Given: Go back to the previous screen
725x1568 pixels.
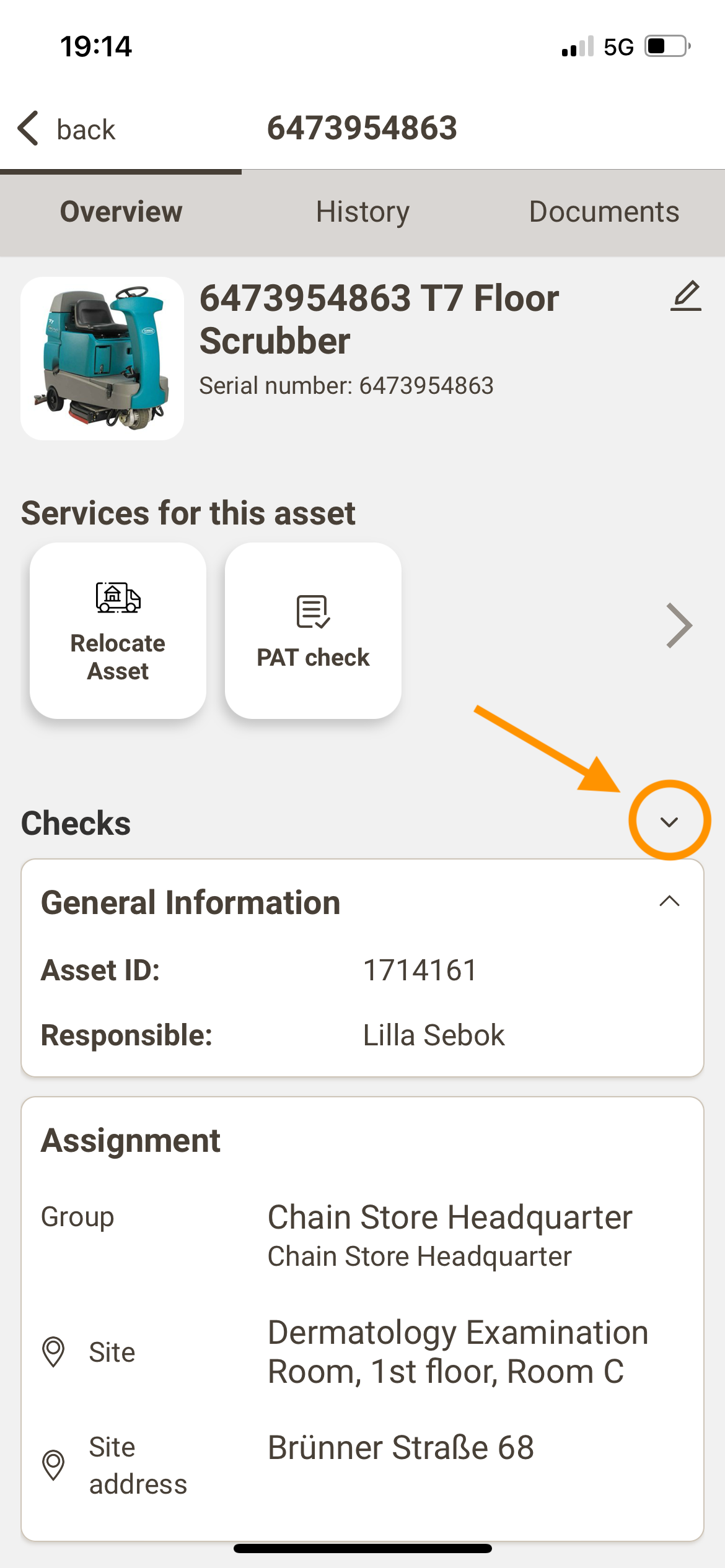Looking at the screenshot, I should point(66,129).
